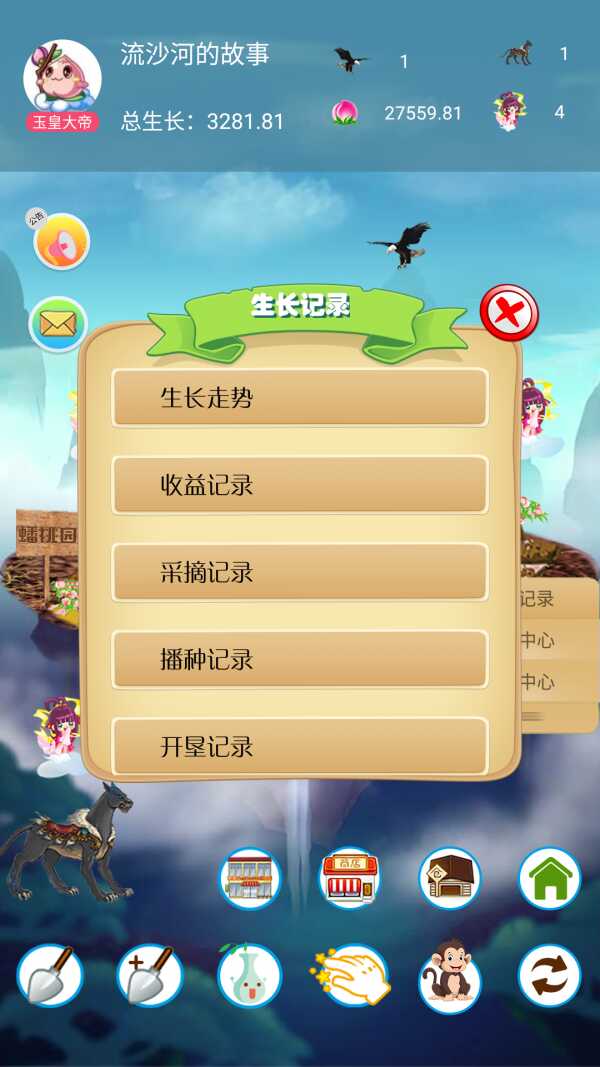
Task: Open 开垦记录 entry
Action: (299, 745)
